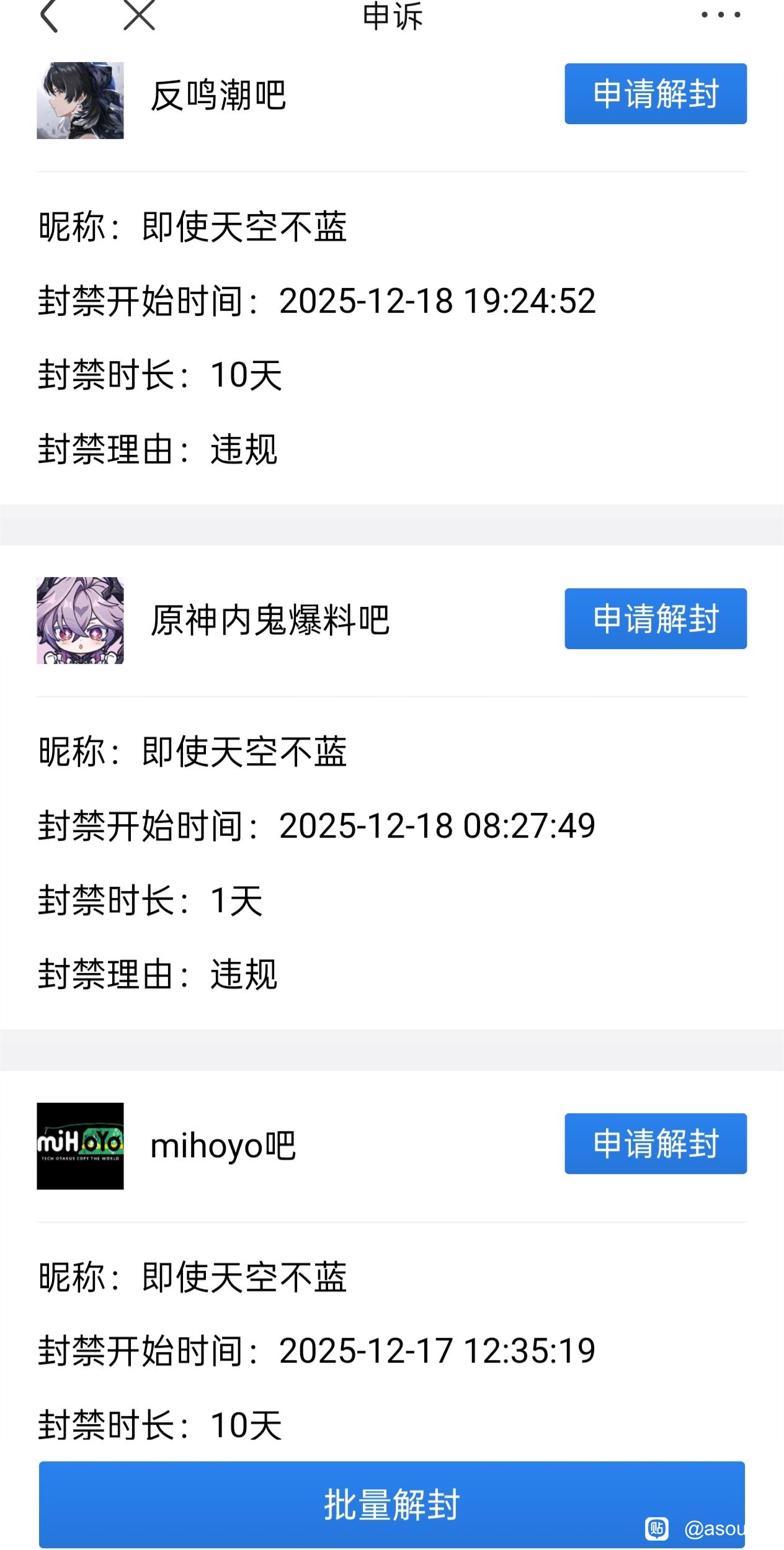Request unban for 原神内鬼爆料吧
Image resolution: width=784 pixels, height=1550 pixels.
click(655, 619)
